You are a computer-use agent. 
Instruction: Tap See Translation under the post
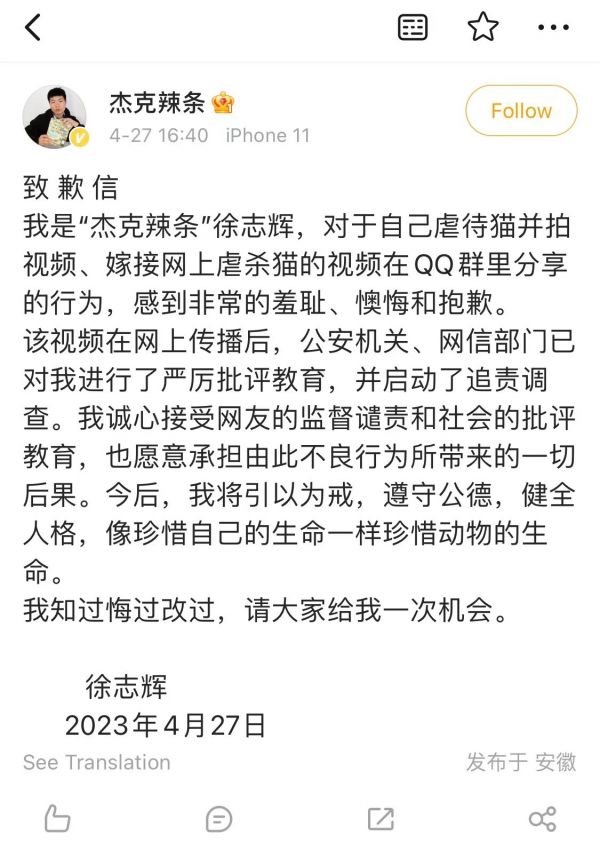pyautogui.click(x=97, y=762)
